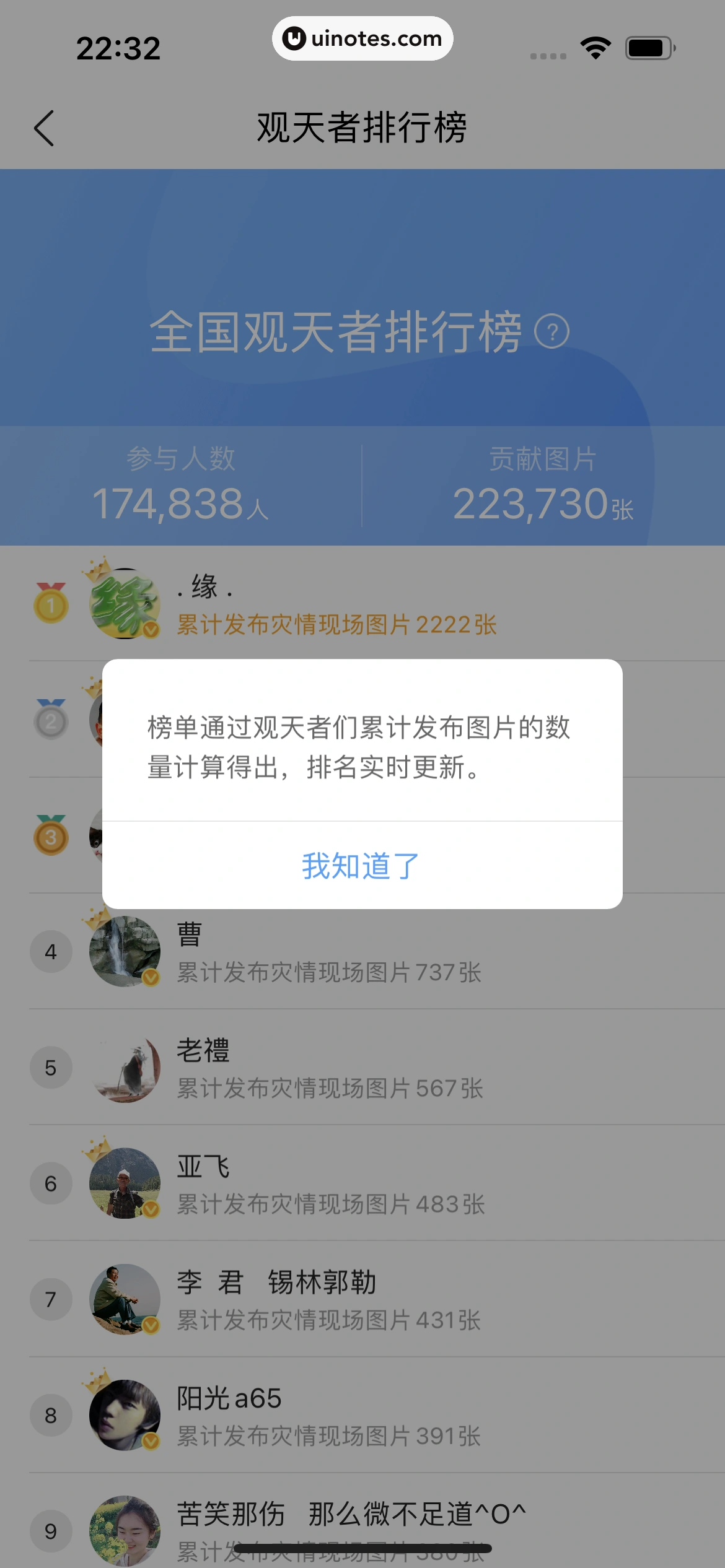Image resolution: width=725 pixels, height=1568 pixels.
Task: Open the help icon beside 全国观天者排行榜
Action: (x=551, y=332)
